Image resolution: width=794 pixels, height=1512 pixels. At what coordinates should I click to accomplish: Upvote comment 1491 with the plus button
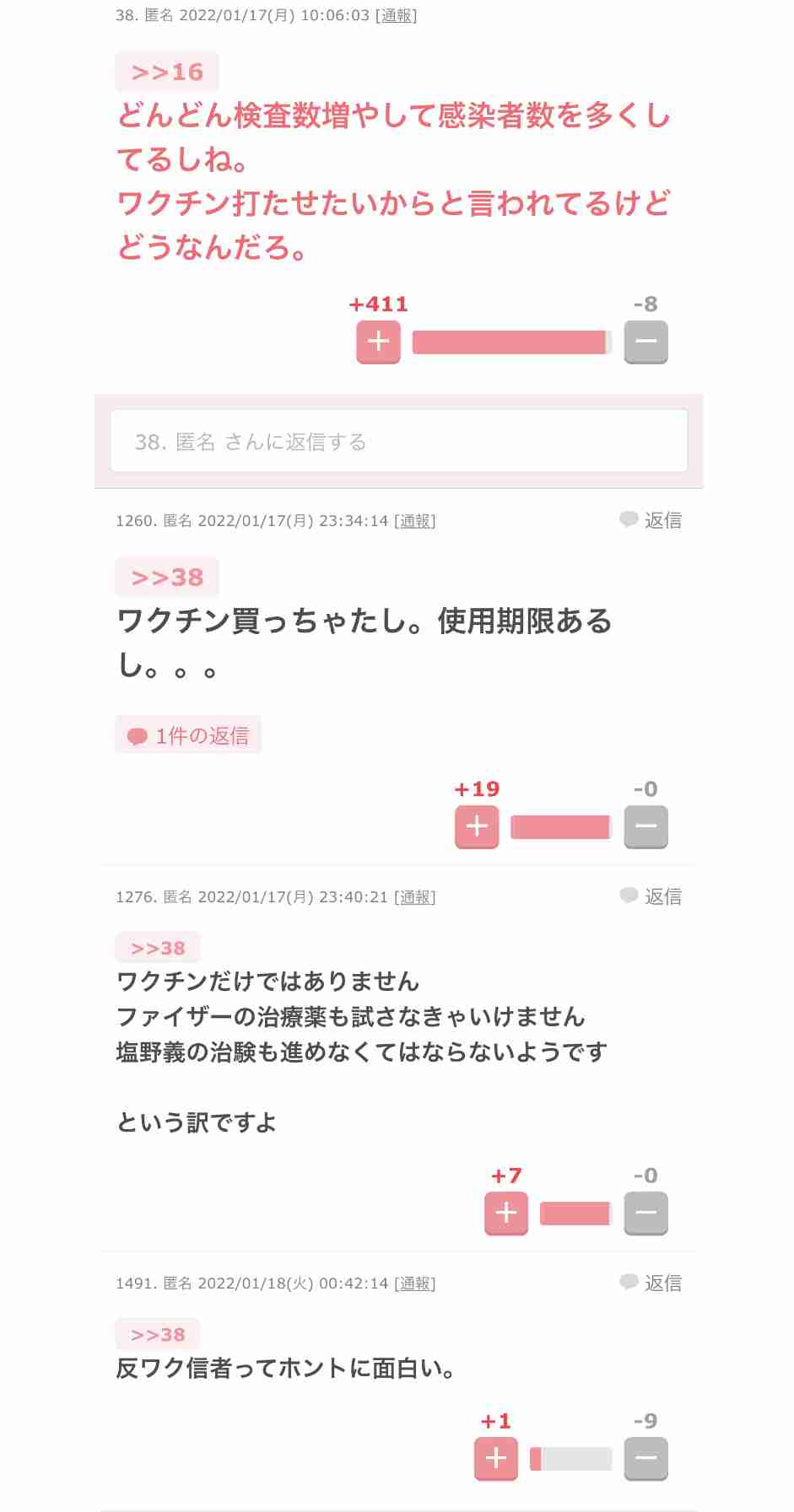tap(495, 1457)
